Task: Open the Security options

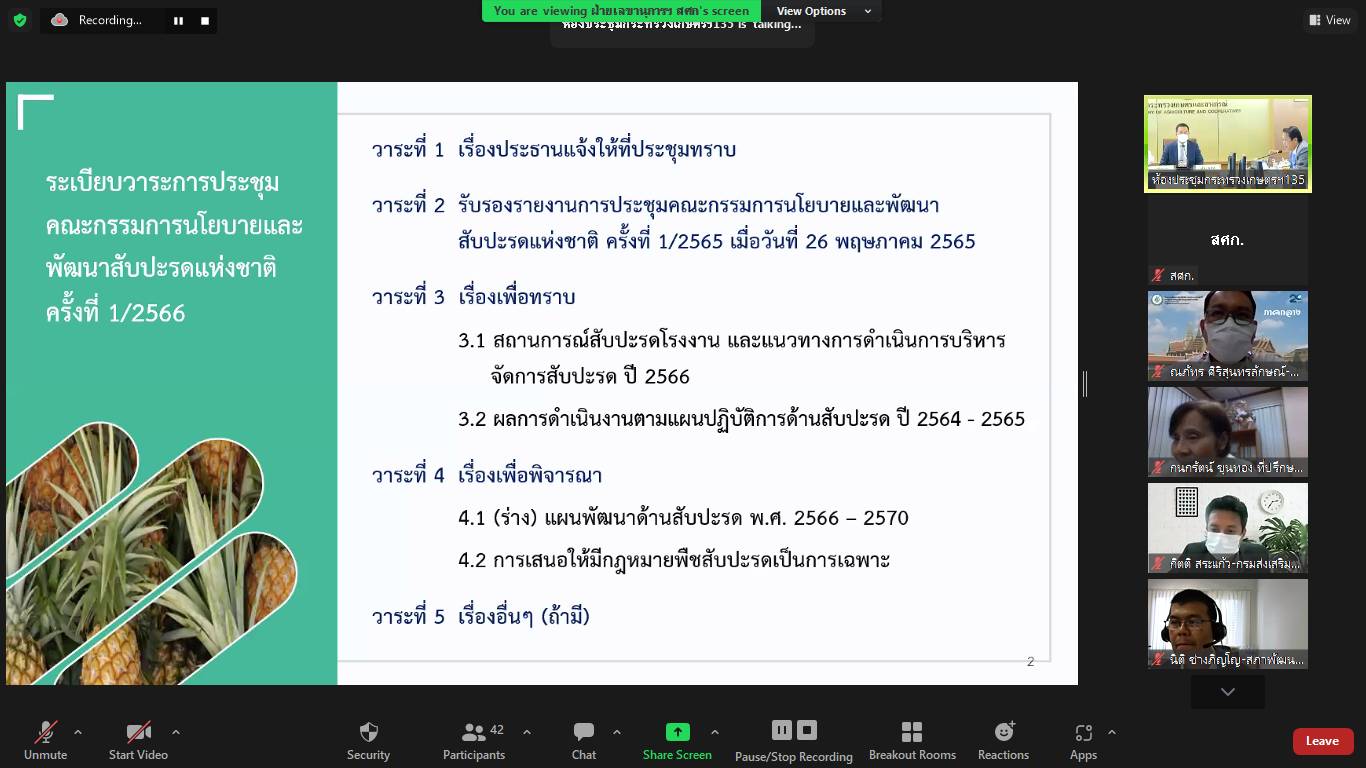Action: 368,739
